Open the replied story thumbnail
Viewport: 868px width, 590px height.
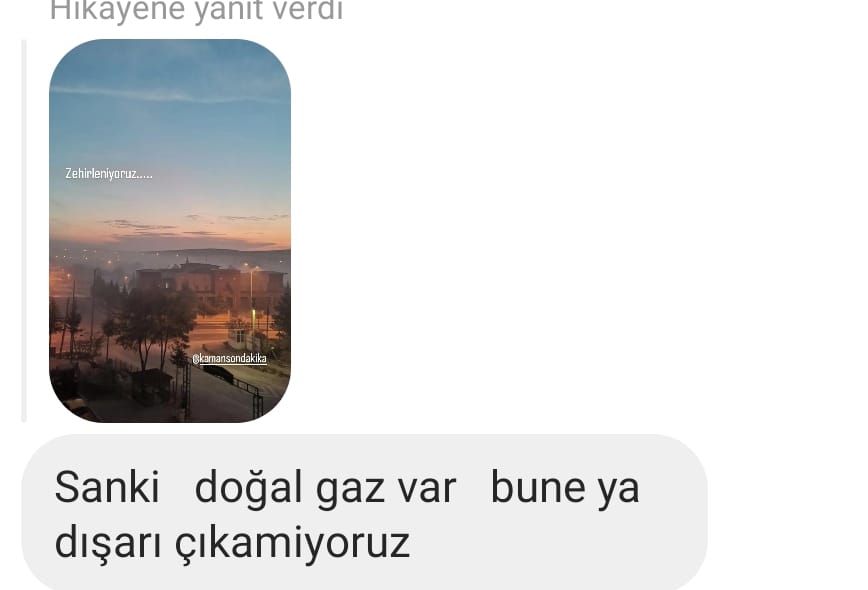170,230
